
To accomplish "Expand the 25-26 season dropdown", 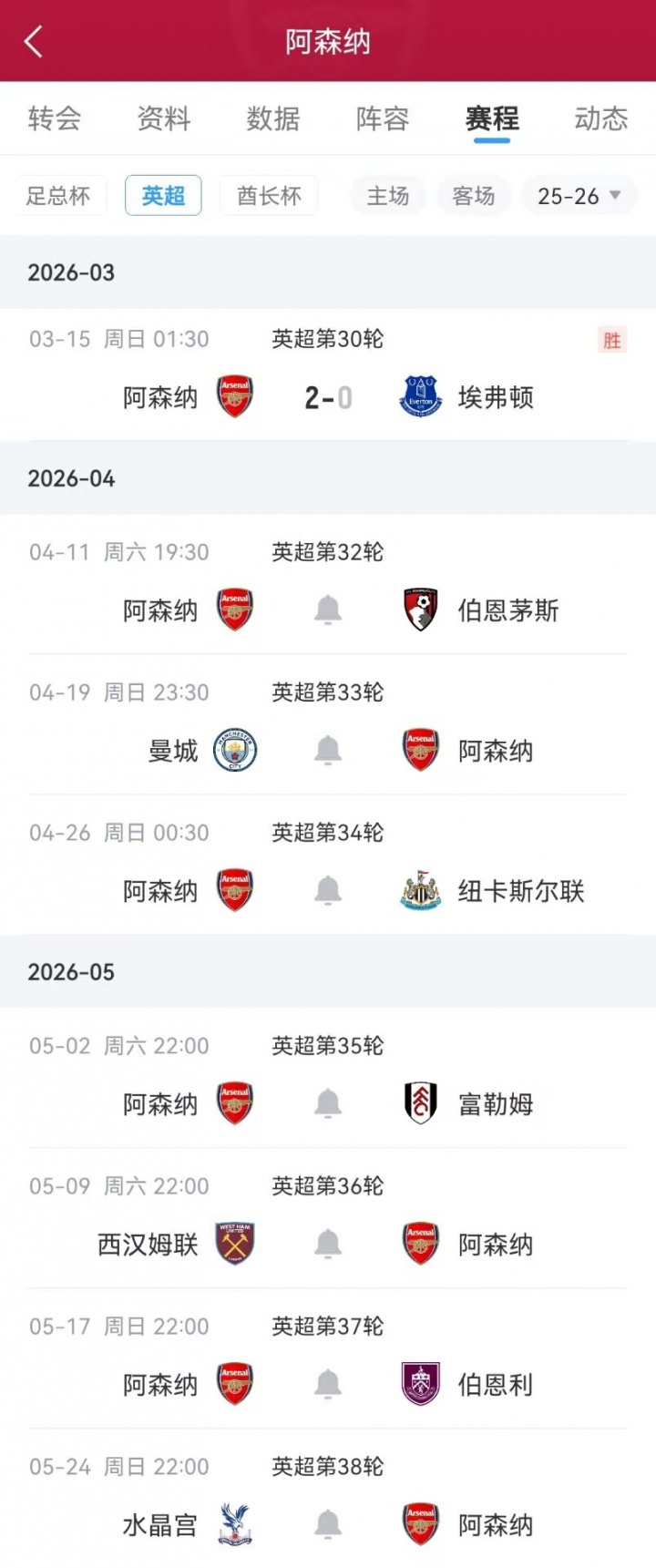I will [x=579, y=196].
